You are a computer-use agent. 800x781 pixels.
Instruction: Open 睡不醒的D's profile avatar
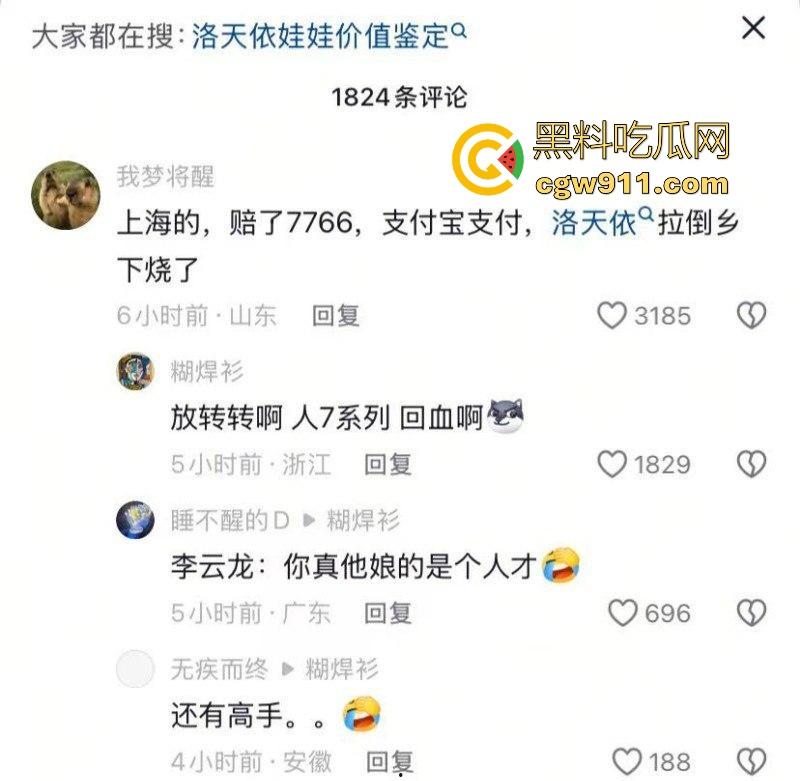click(x=135, y=519)
